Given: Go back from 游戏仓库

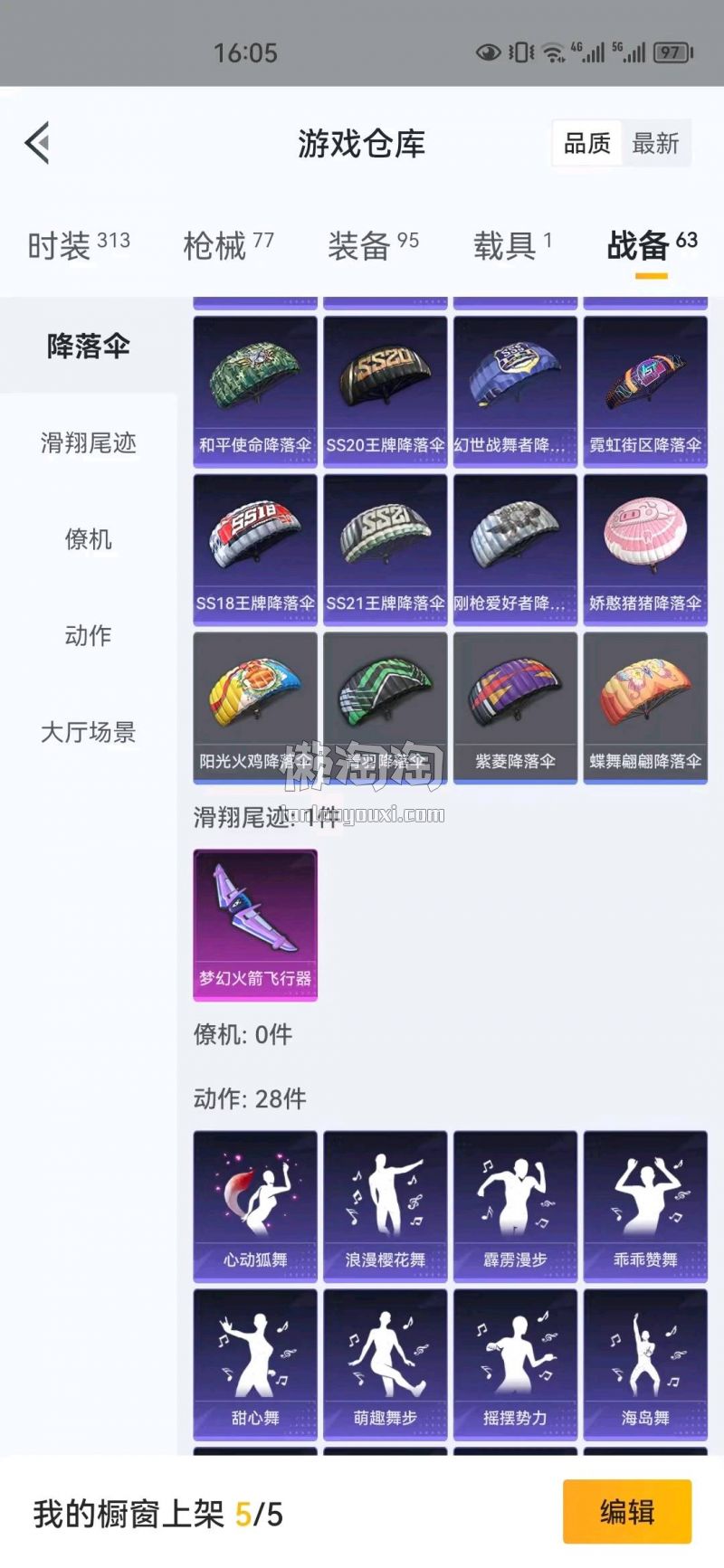Looking at the screenshot, I should point(37,143).
